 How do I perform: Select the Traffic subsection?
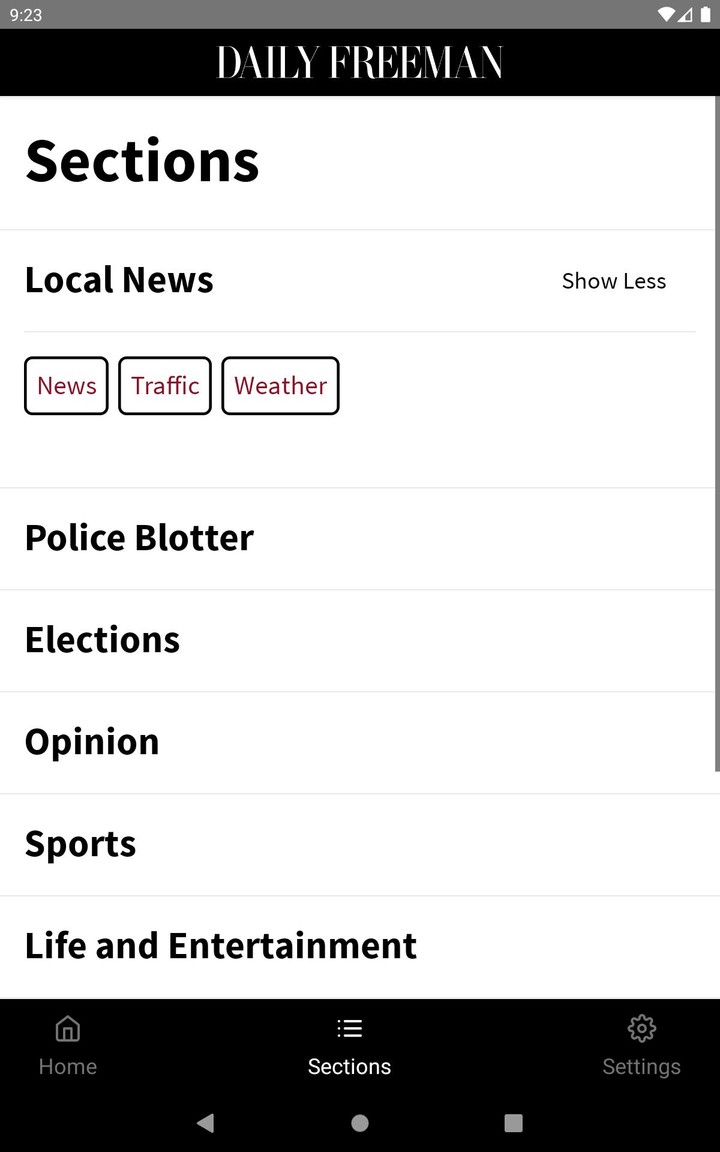pos(164,385)
